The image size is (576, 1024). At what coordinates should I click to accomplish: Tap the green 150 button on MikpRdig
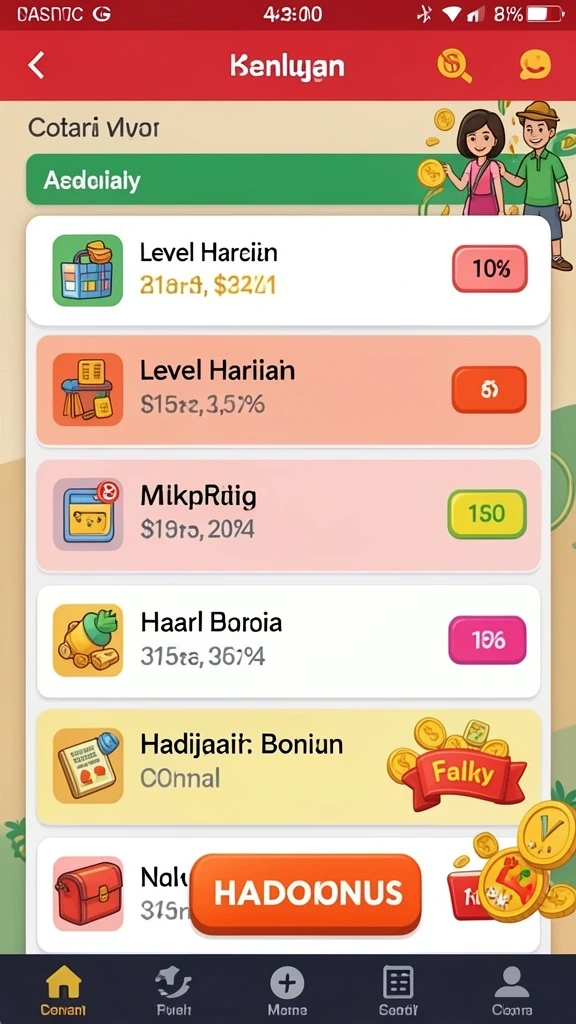pyautogui.click(x=487, y=514)
